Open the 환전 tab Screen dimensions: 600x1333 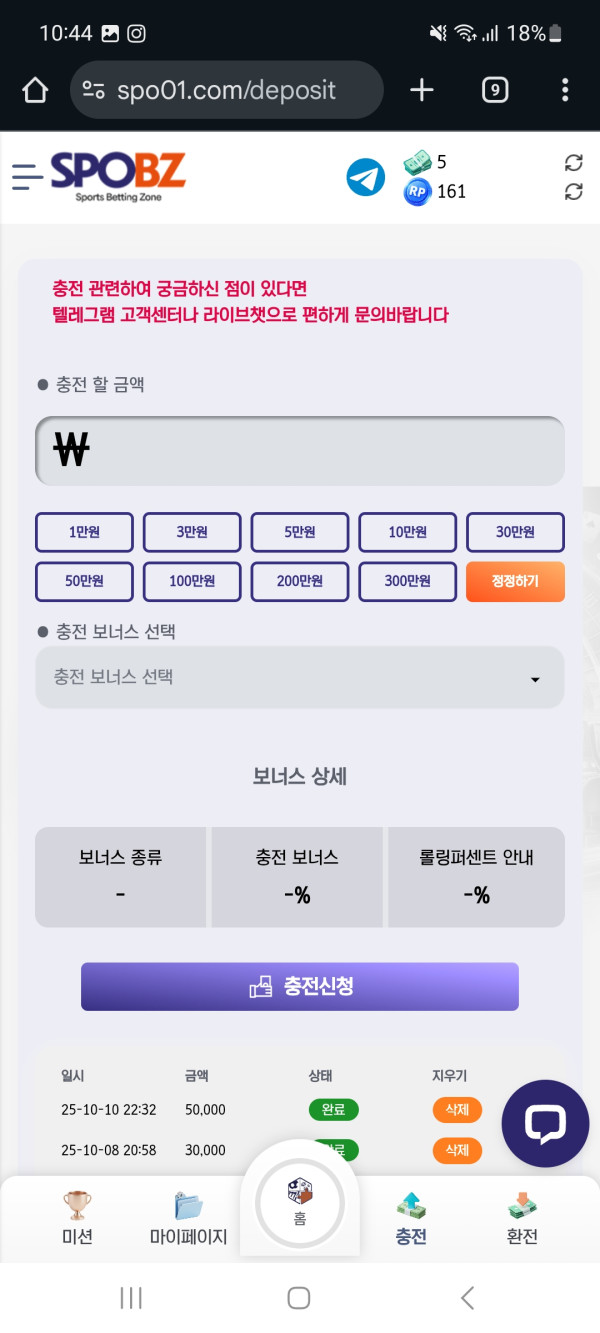[522, 1218]
